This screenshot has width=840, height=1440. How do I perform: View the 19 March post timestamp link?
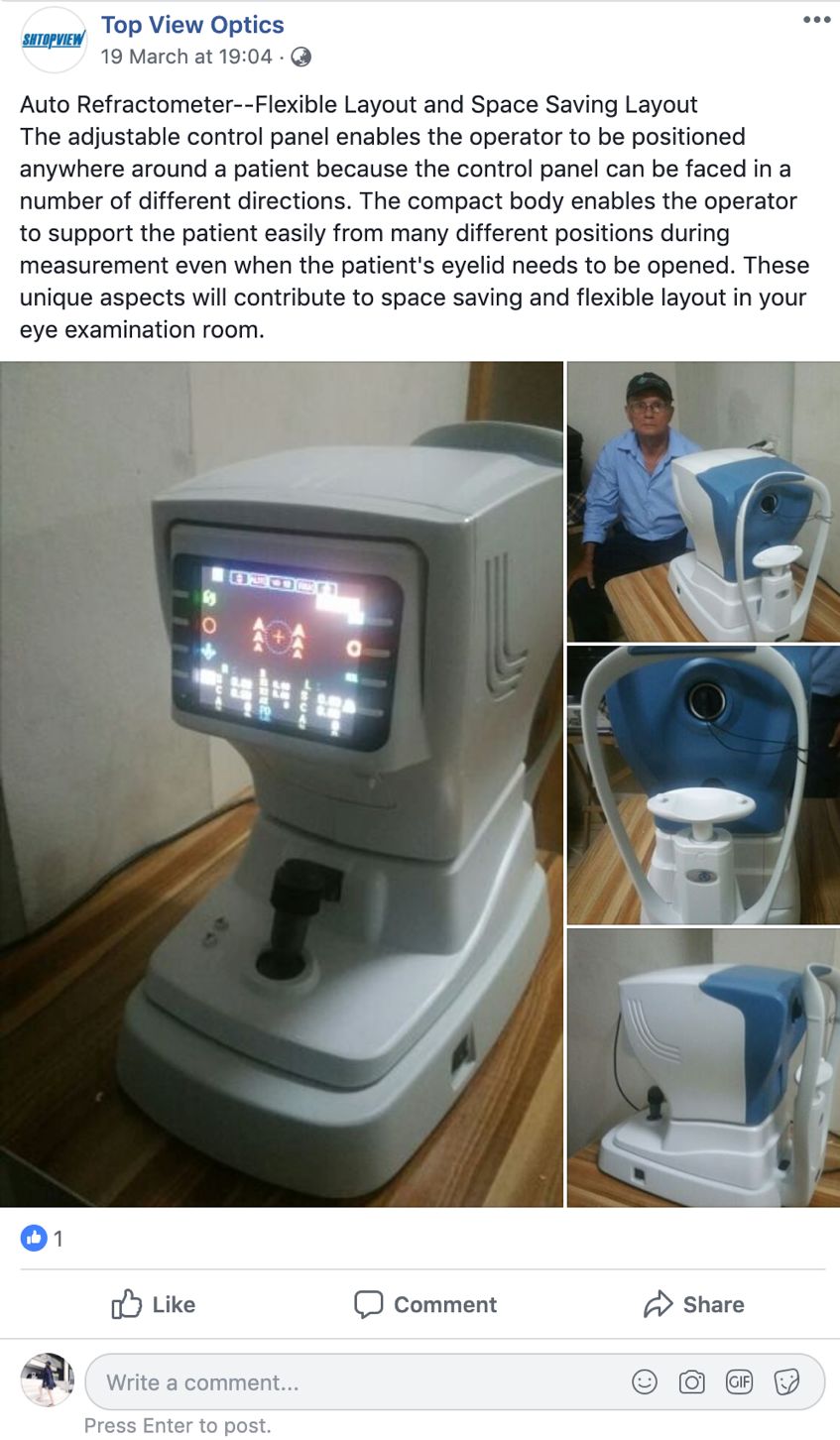coord(186,57)
